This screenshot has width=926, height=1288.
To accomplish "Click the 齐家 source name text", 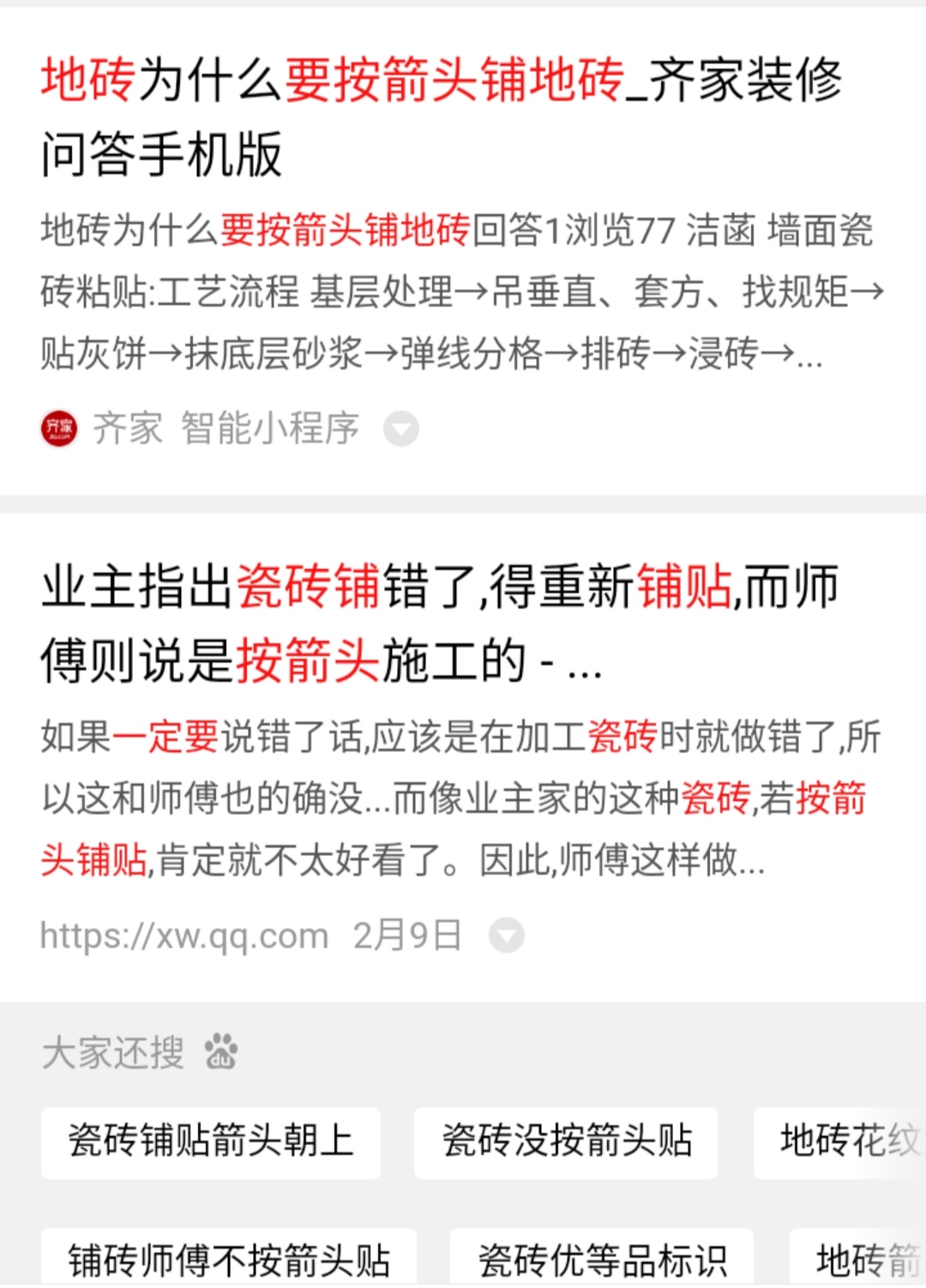I will [126, 428].
